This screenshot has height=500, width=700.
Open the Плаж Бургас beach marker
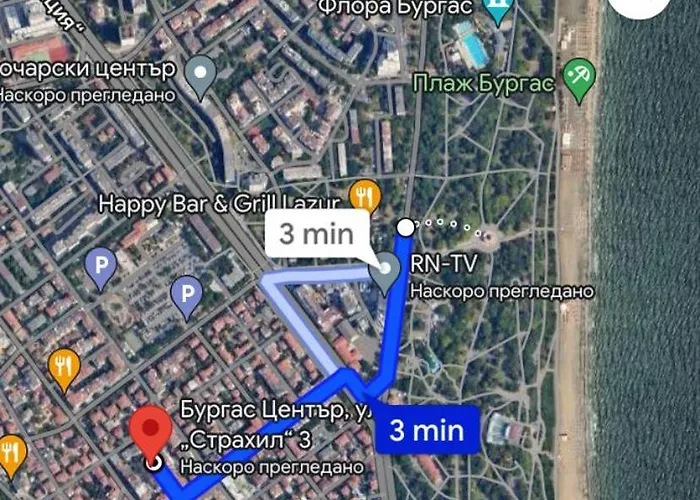pyautogui.click(x=578, y=74)
